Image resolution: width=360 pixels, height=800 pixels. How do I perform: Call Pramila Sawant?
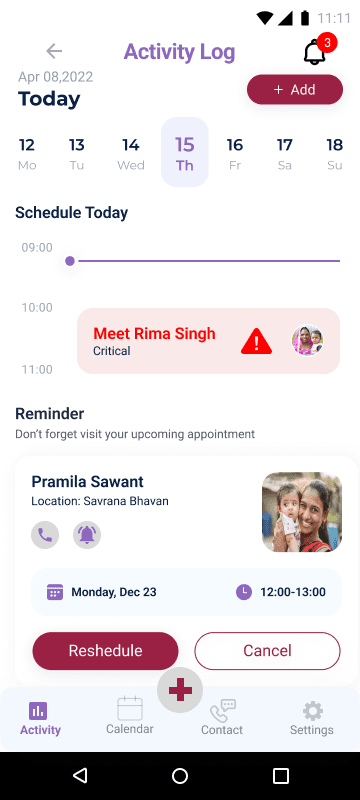[45, 535]
